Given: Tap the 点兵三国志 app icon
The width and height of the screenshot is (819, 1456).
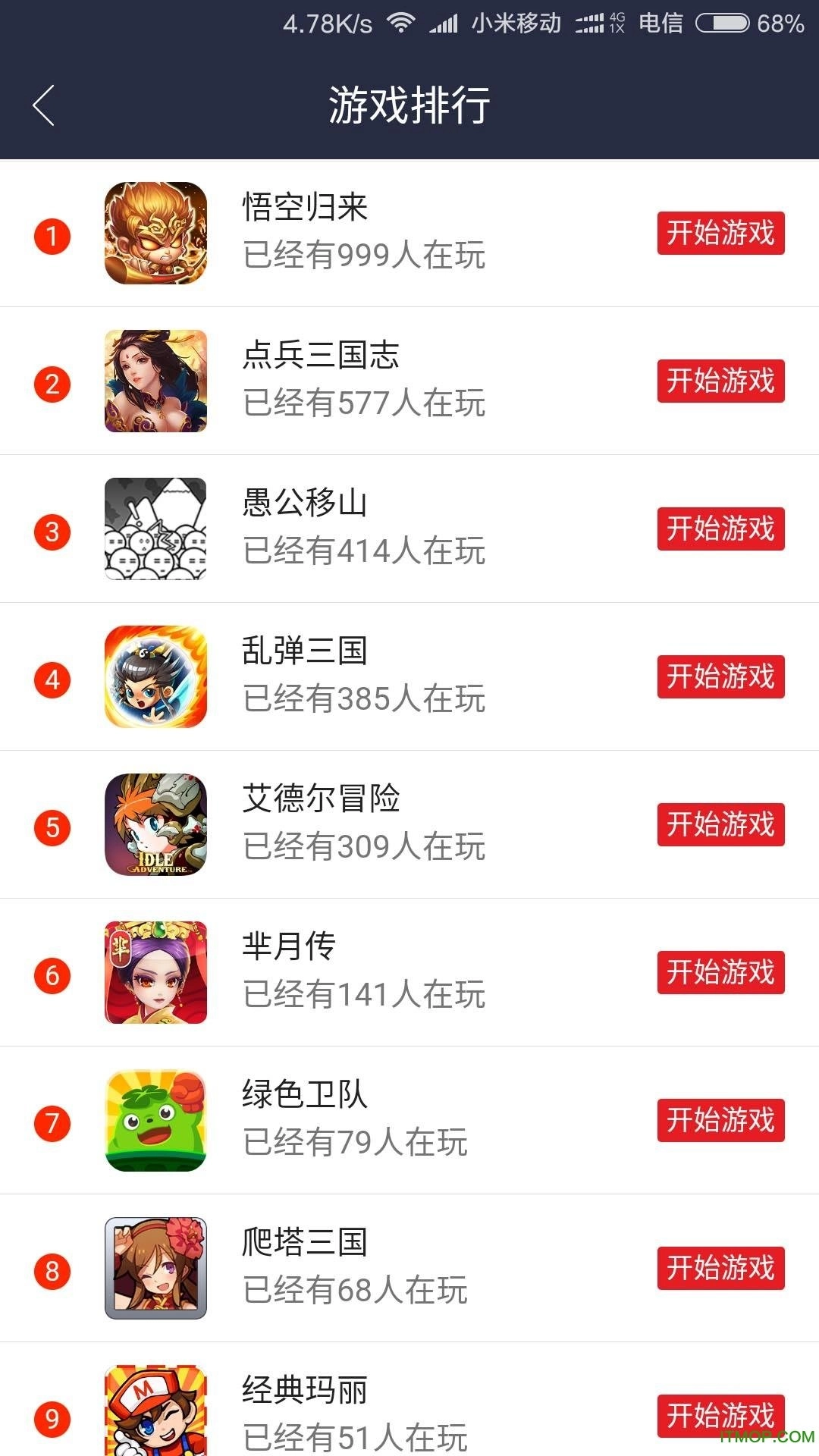Looking at the screenshot, I should (155, 381).
